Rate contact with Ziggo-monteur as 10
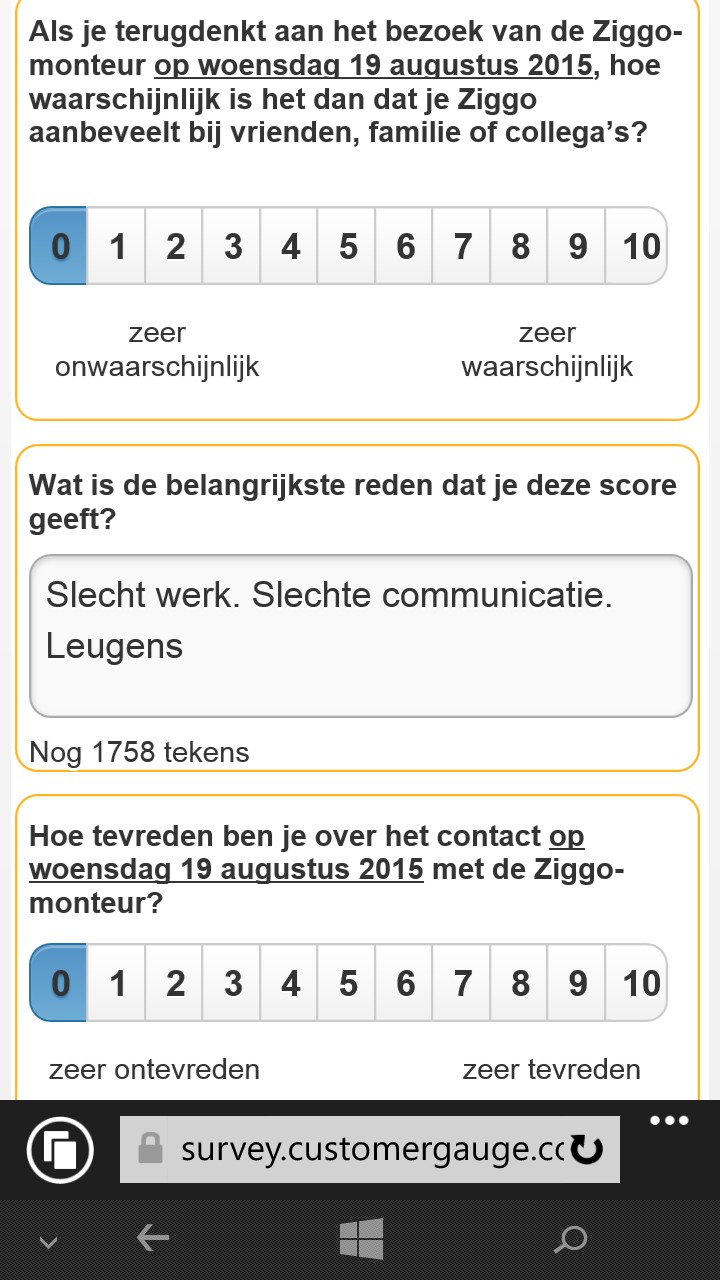Screen dimensions: 720x1280 [x=638, y=983]
